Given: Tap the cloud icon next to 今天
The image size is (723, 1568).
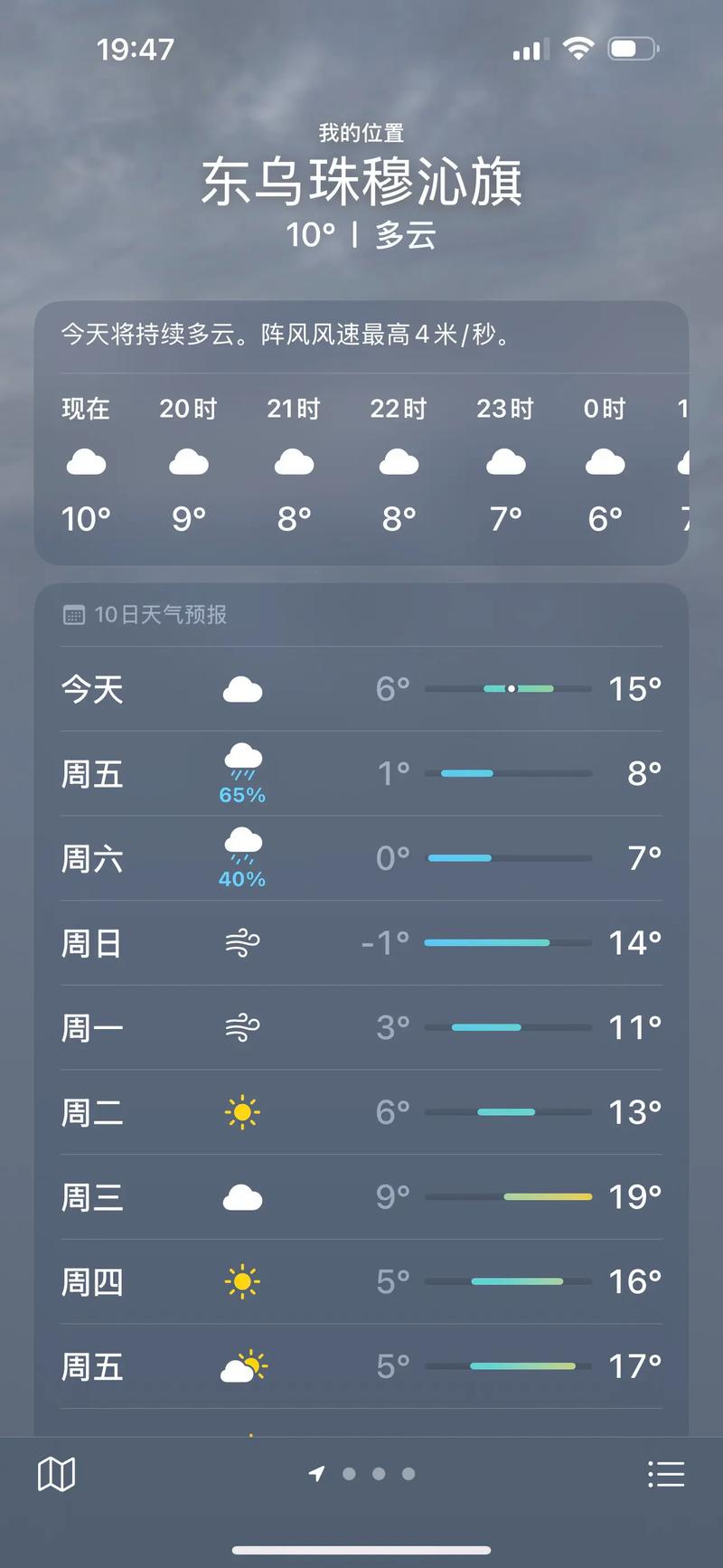Looking at the screenshot, I should click(240, 689).
